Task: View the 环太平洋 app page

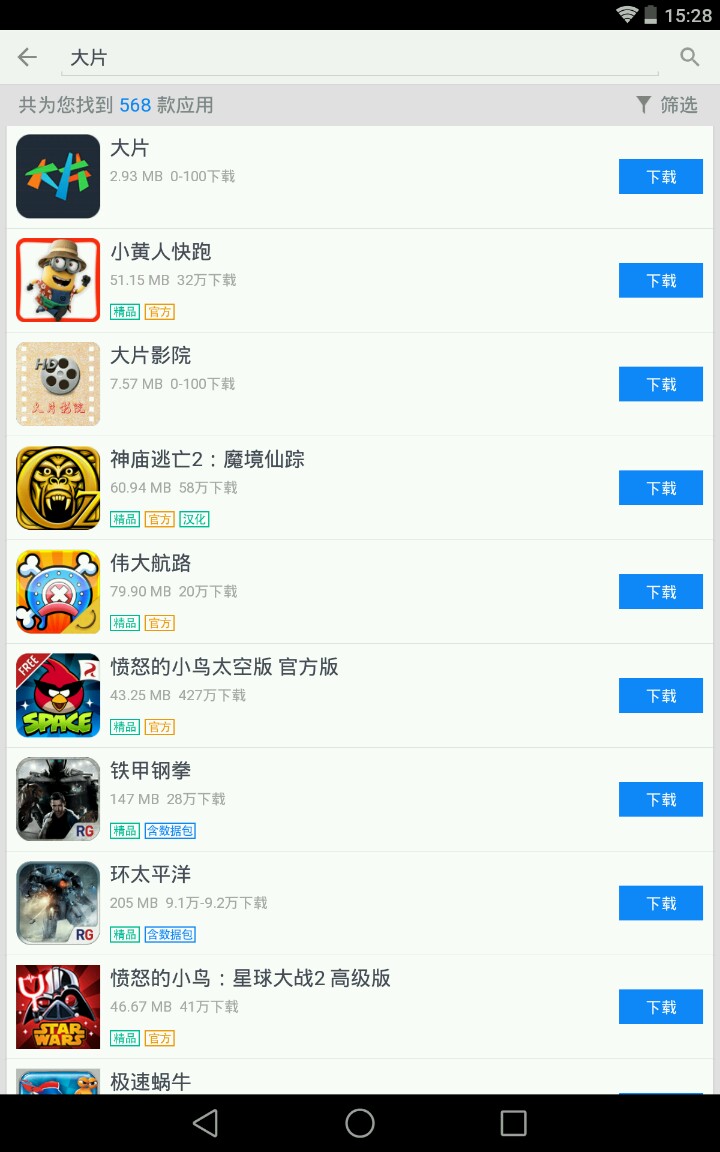Action: coord(300,904)
